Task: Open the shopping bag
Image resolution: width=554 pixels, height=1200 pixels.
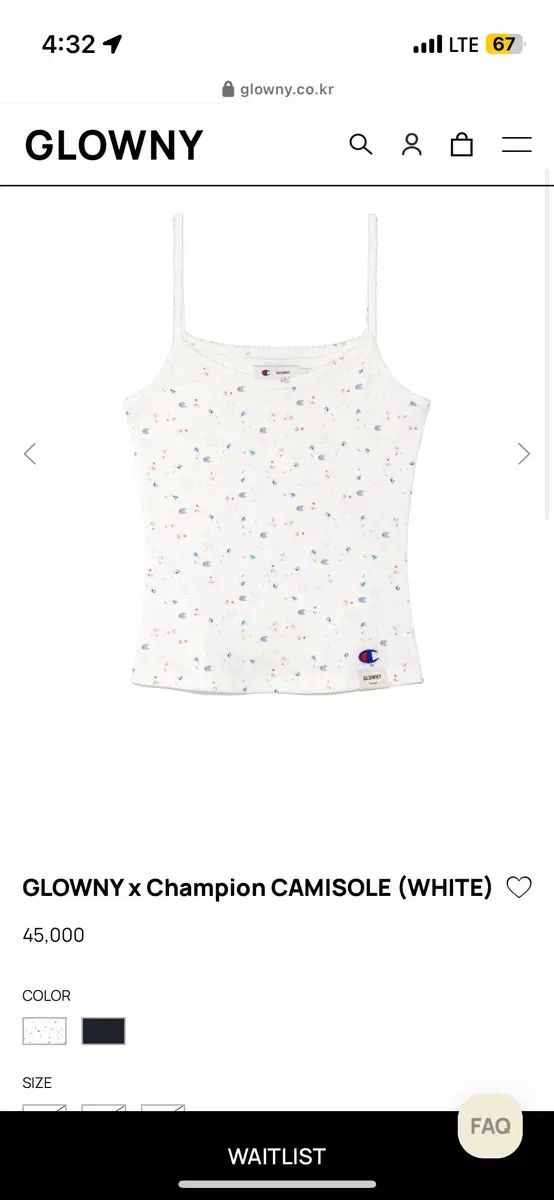Action: pyautogui.click(x=461, y=145)
